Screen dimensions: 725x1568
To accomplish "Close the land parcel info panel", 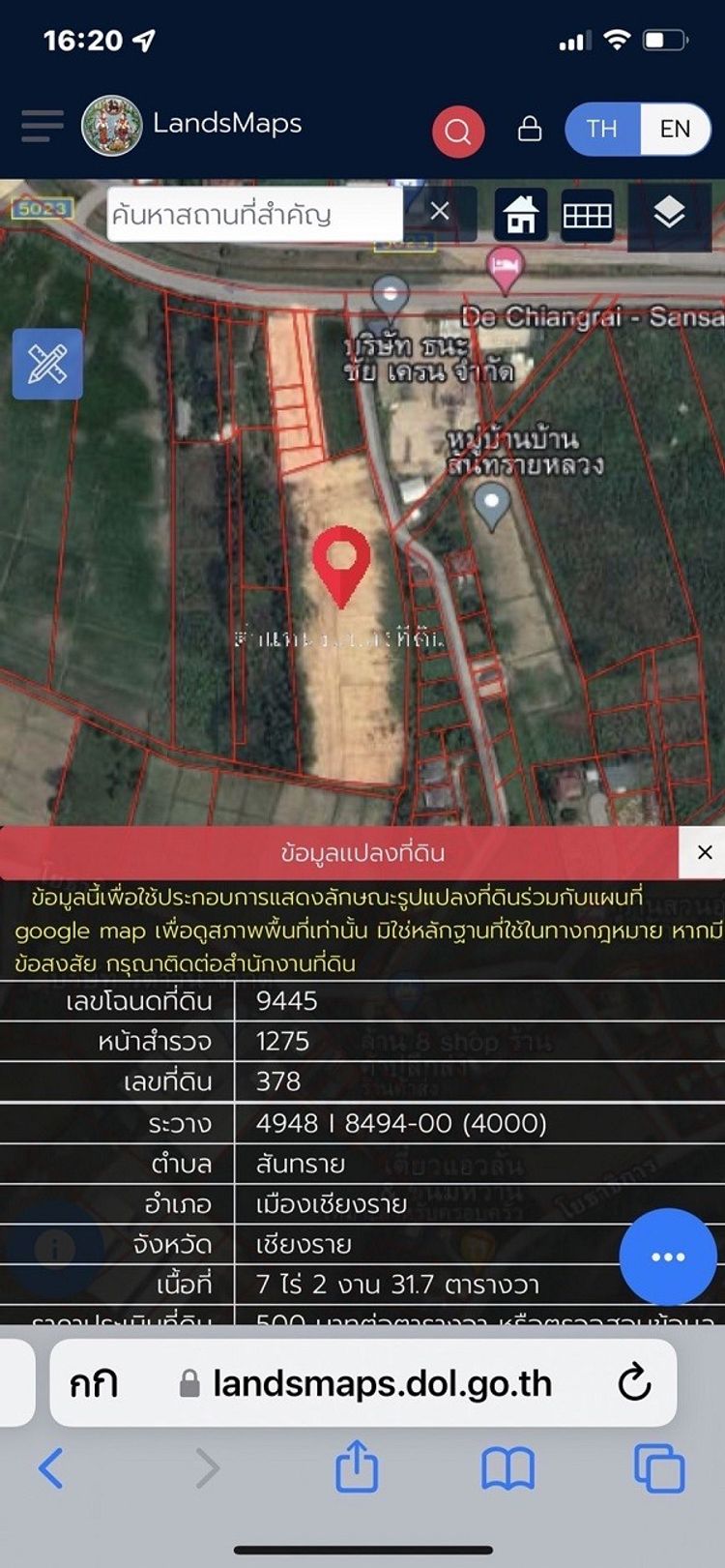I will pos(704,852).
